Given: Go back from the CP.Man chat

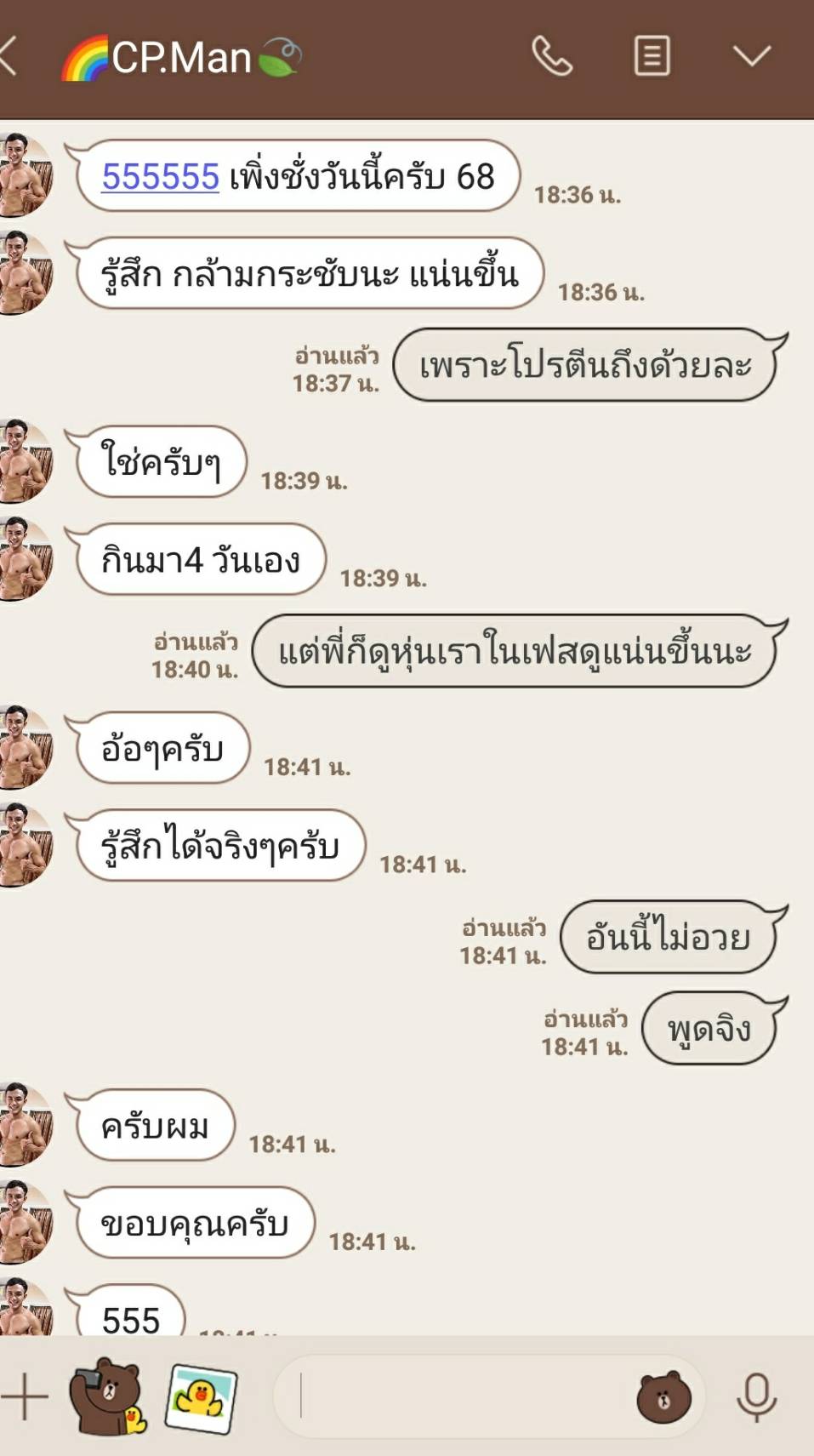Looking at the screenshot, I should [x=9, y=57].
